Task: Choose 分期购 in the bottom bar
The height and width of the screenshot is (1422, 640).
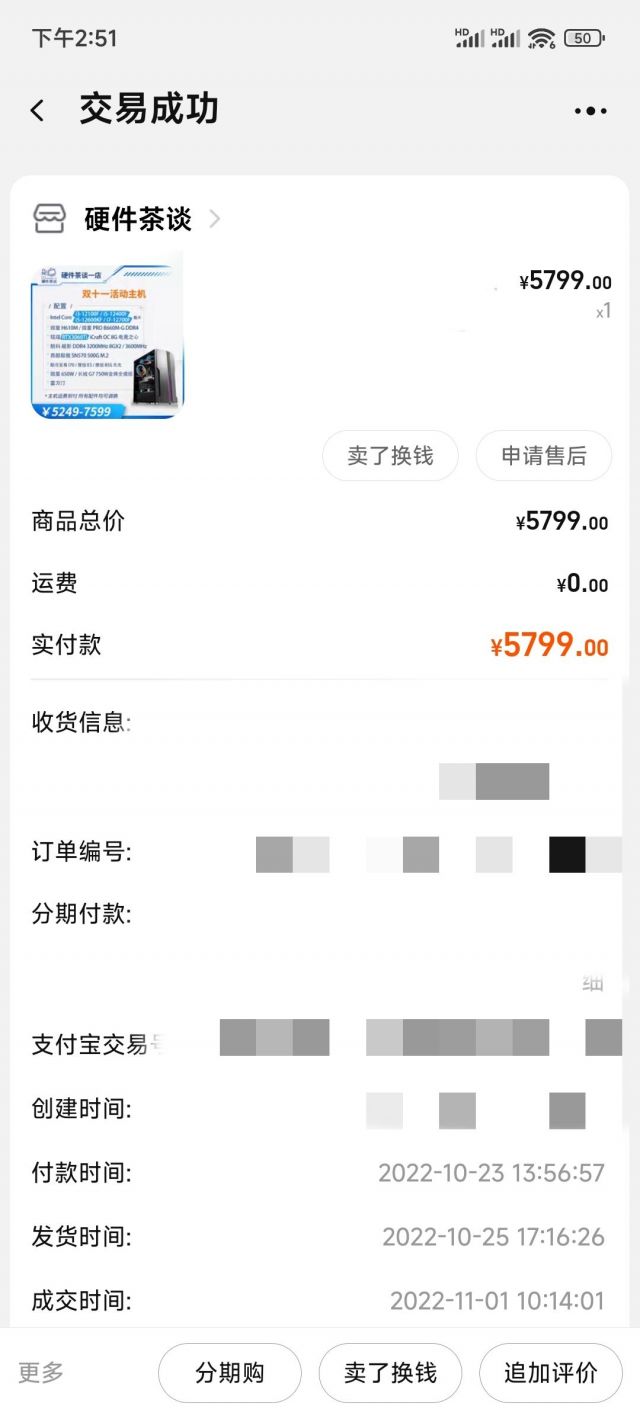Action: point(230,1373)
